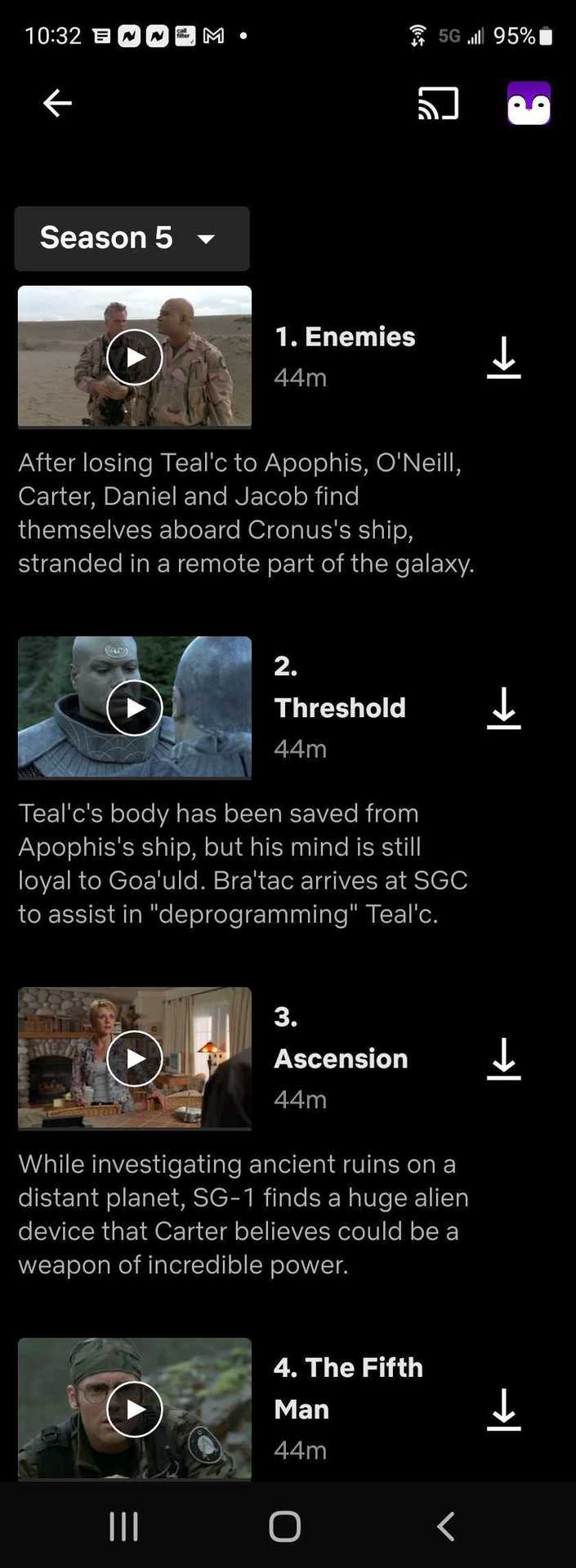Play episode 1 Enemies
The height and width of the screenshot is (1568, 576).
click(x=135, y=357)
